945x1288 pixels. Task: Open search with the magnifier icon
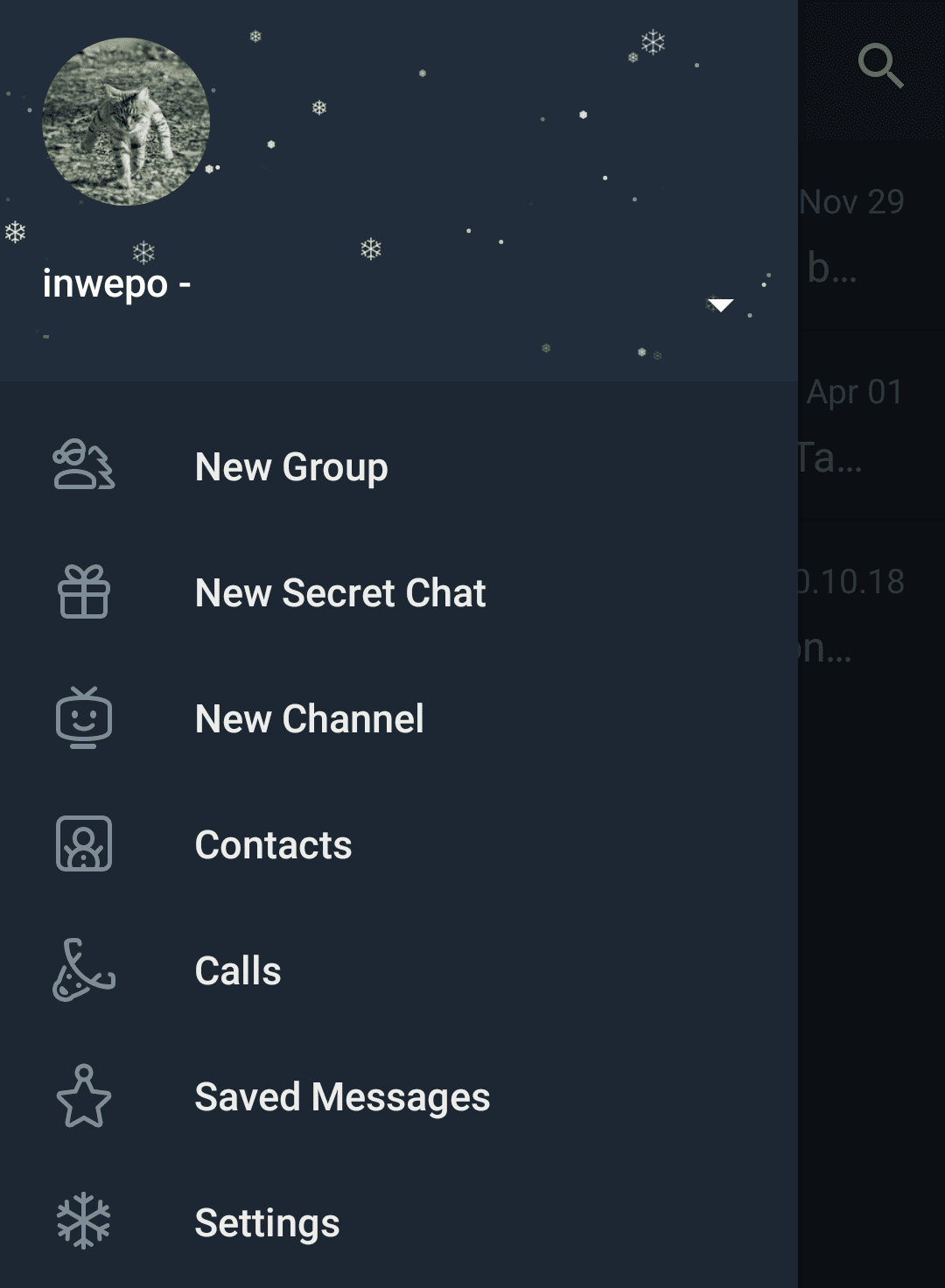[x=880, y=65]
